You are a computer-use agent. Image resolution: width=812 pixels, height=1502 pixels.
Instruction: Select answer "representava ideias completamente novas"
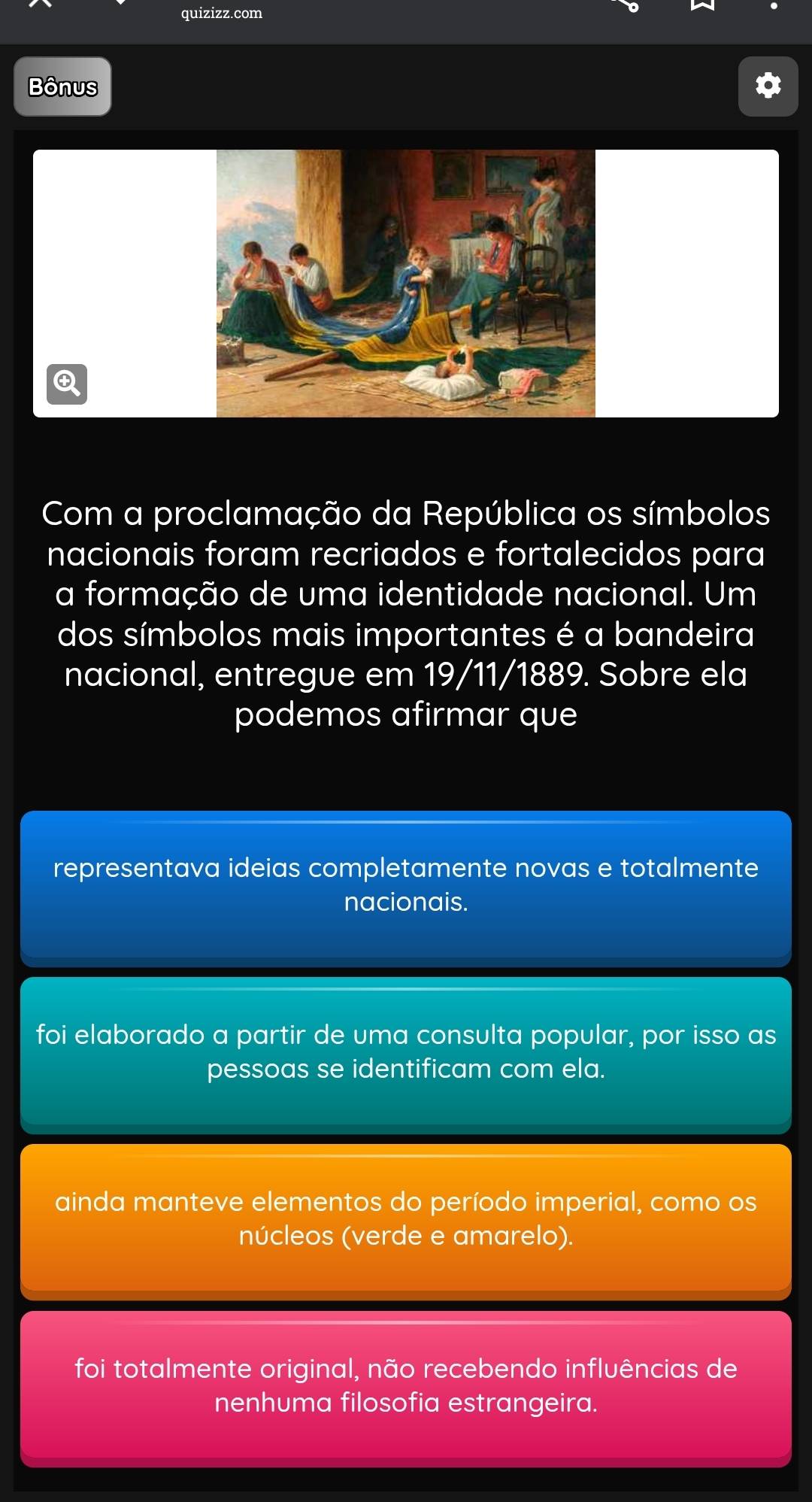click(x=406, y=886)
